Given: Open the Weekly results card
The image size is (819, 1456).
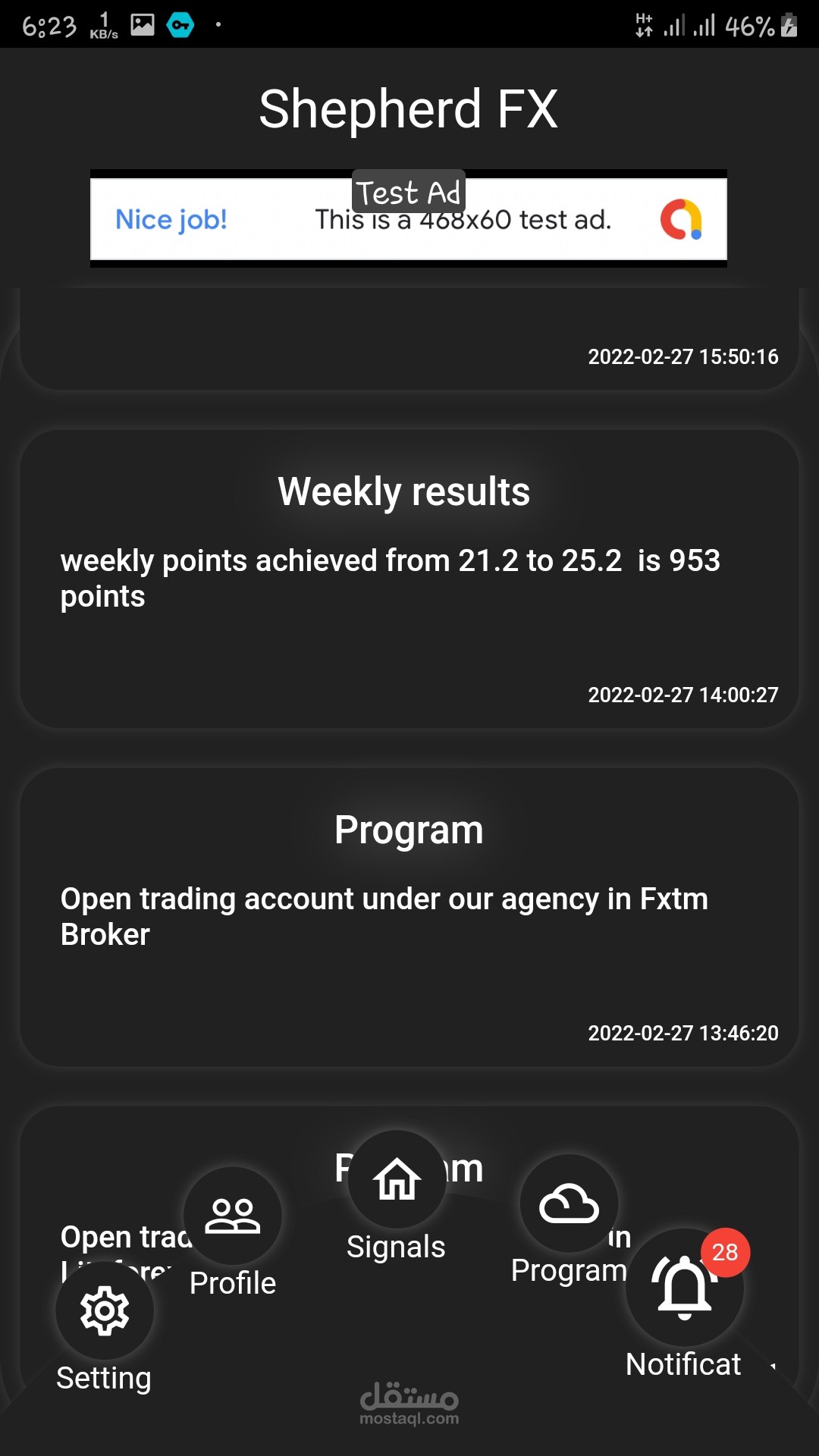Looking at the screenshot, I should point(409,579).
